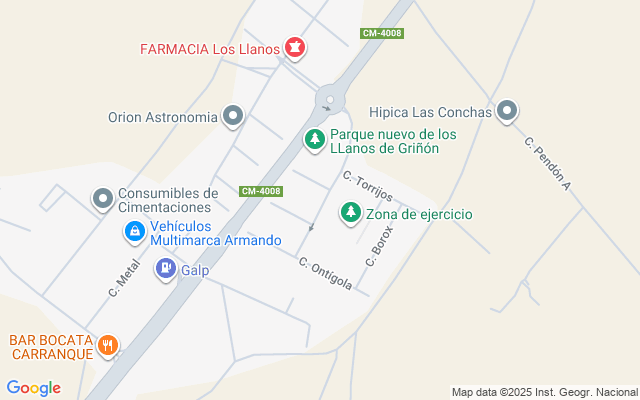Open Parque nuevo de los LLanos pin
The width and height of the screenshot is (640, 400).
(x=315, y=140)
